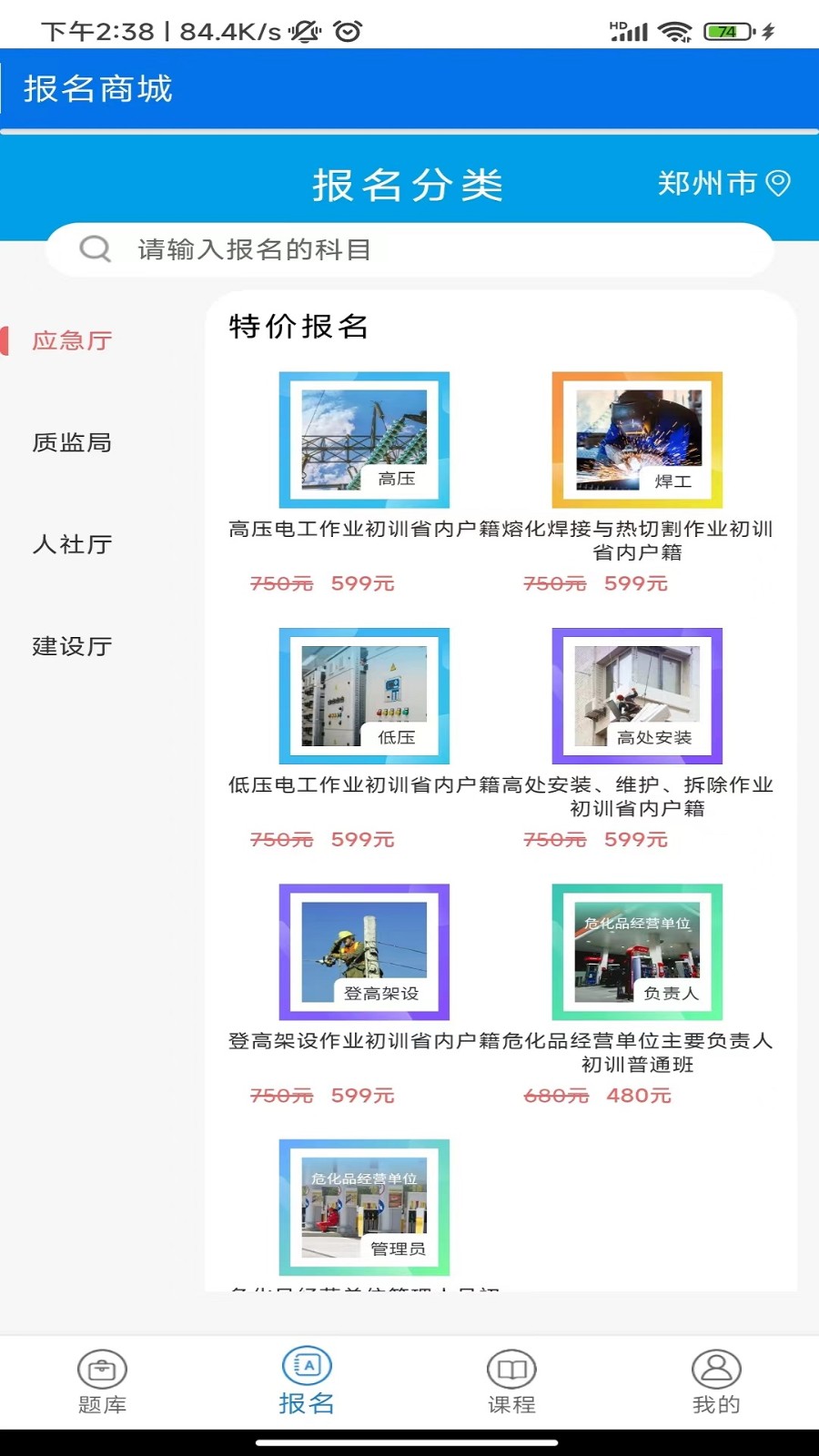
Task: Switch to the 题库 tab
Action: click(x=102, y=1381)
